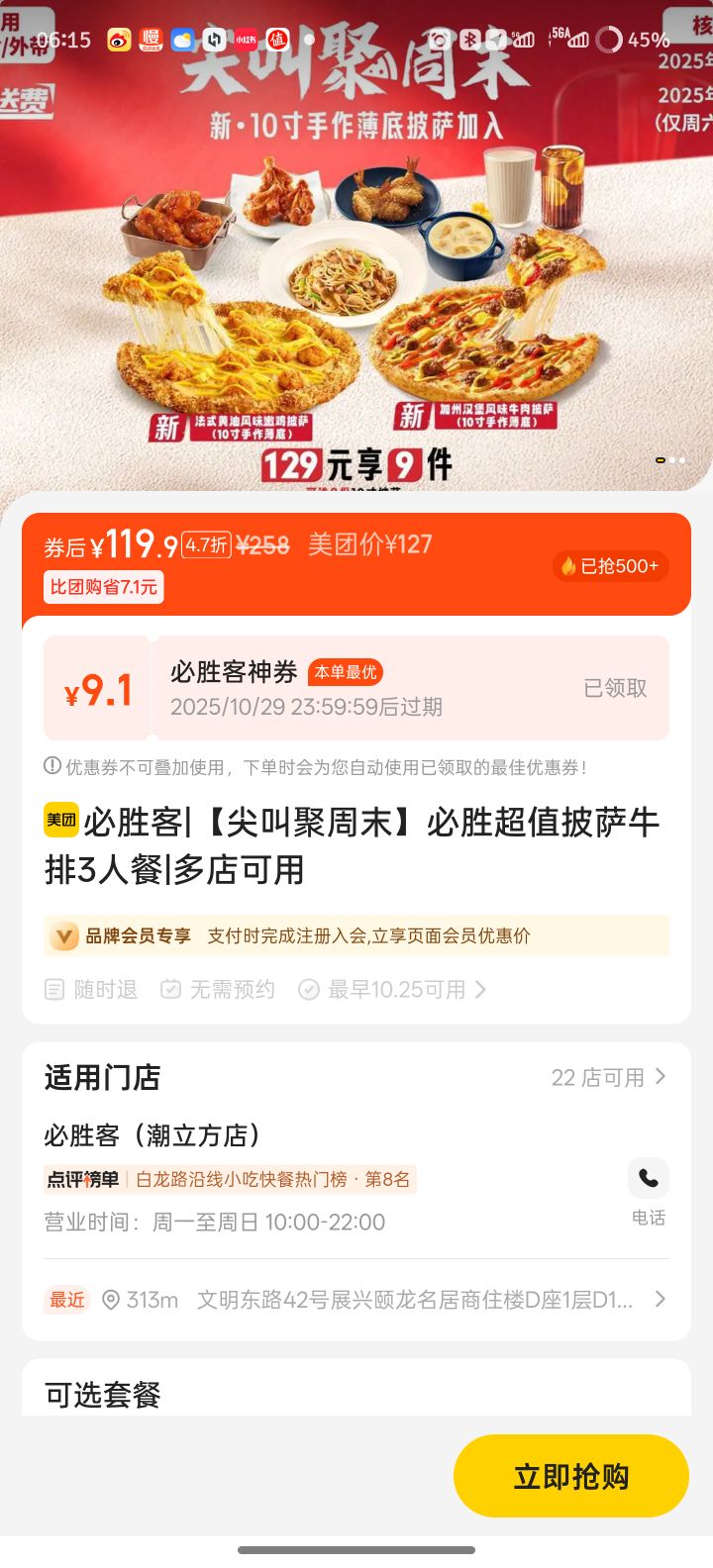
Task: View all 22 店可用 stores
Action: 608,1077
